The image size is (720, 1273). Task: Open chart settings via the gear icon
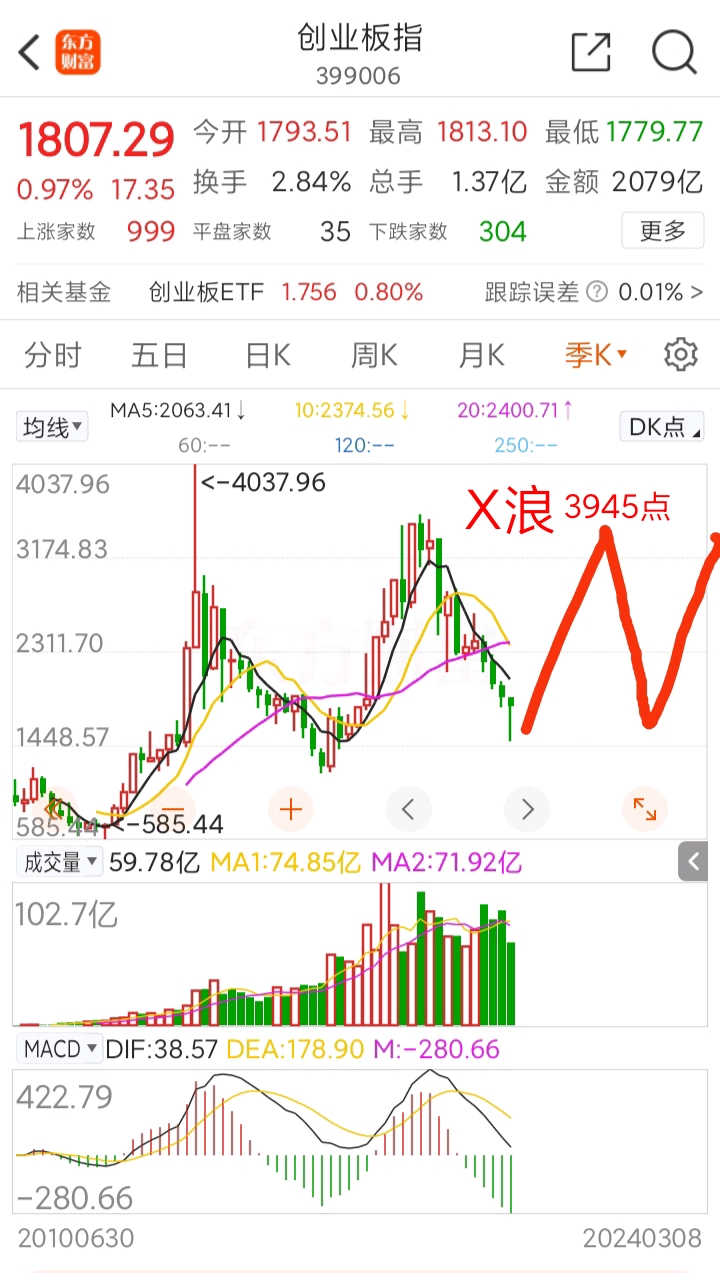[681, 355]
